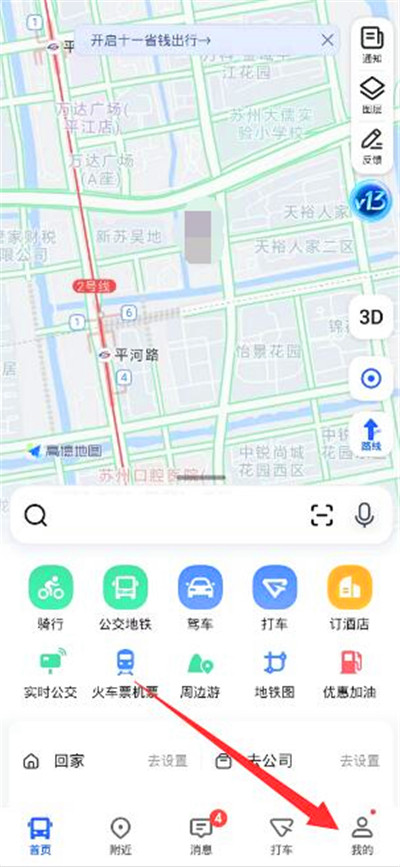Switch to the 附近 tab
Viewport: 400px width, 867px height.
click(120, 836)
